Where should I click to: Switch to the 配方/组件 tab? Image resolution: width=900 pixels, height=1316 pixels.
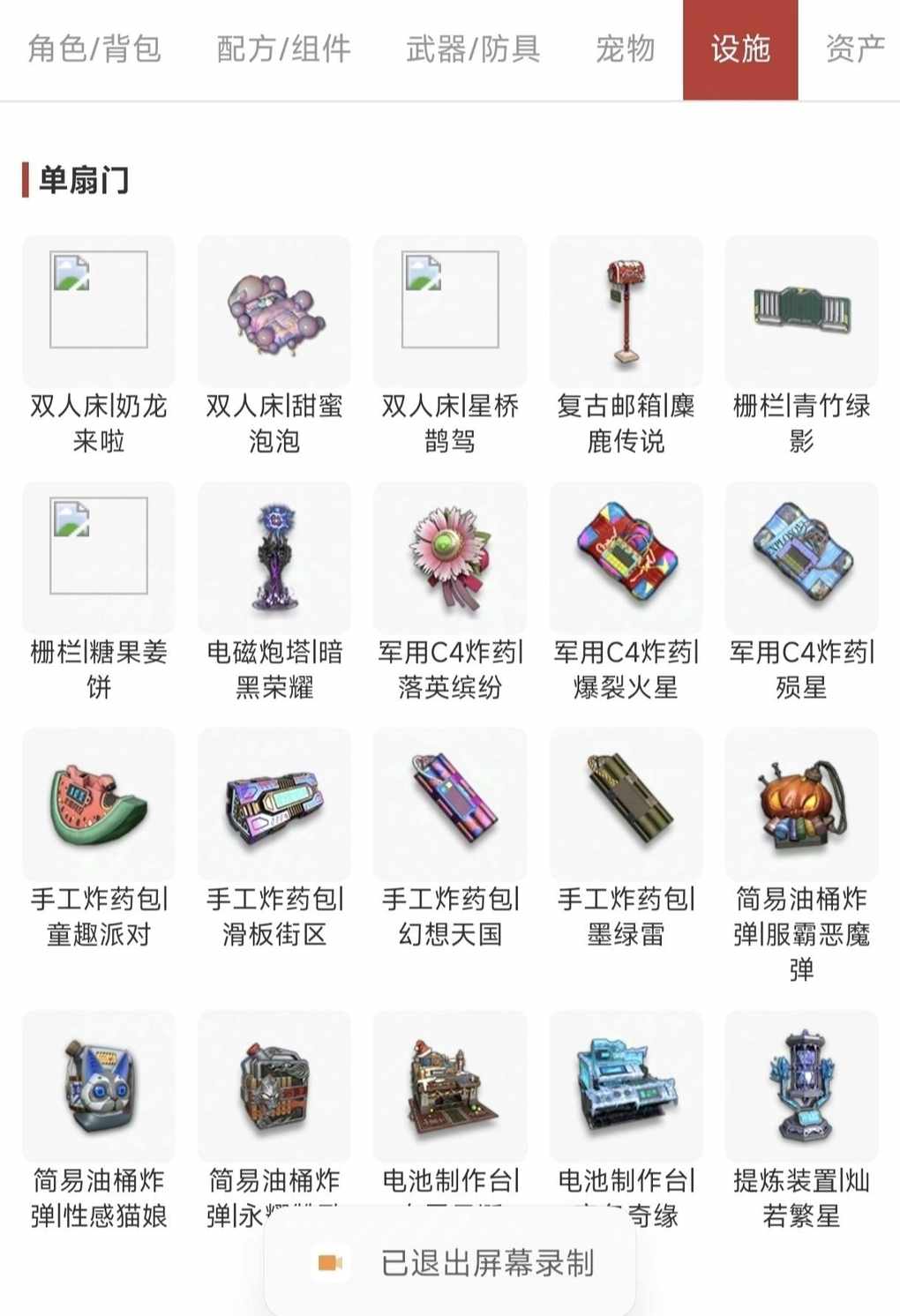pyautogui.click(x=283, y=49)
